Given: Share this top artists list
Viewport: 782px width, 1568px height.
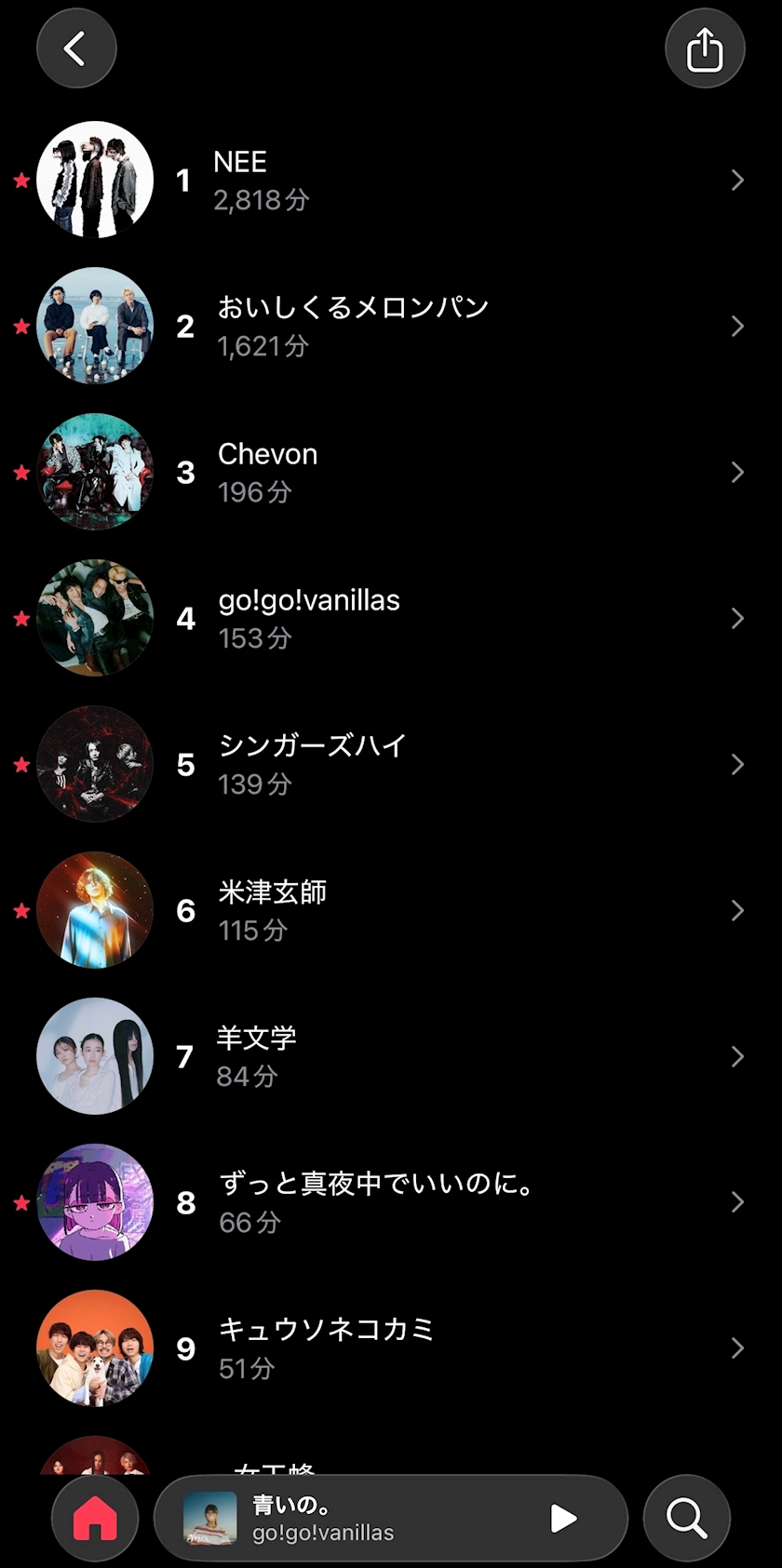Looking at the screenshot, I should click(x=705, y=48).
